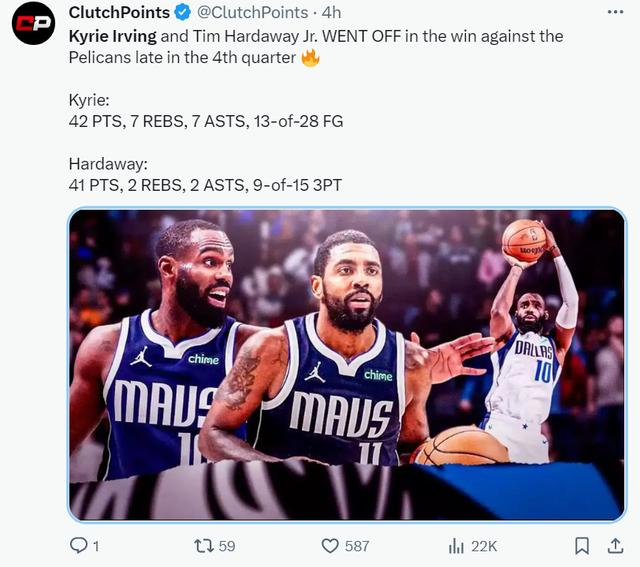Reply to the ClutchPoints tweet

point(78,546)
